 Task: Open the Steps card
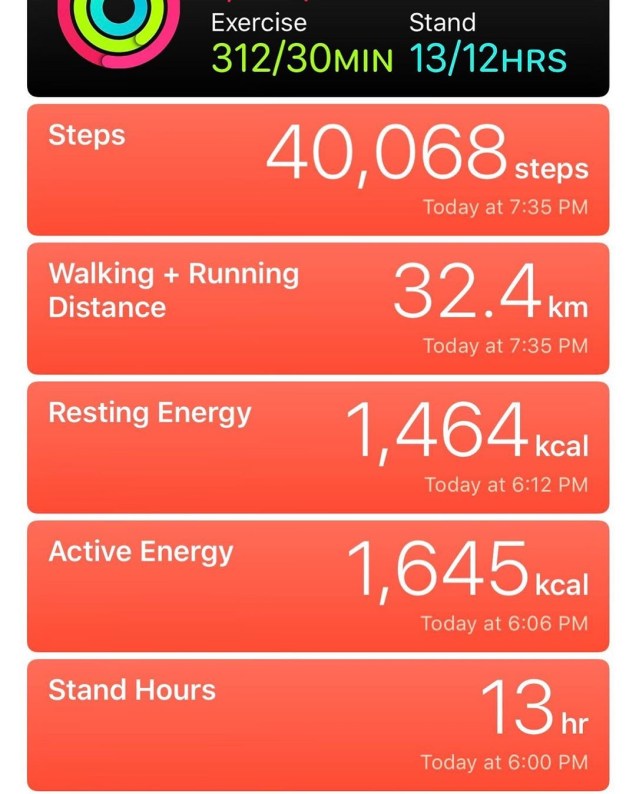coord(318,170)
